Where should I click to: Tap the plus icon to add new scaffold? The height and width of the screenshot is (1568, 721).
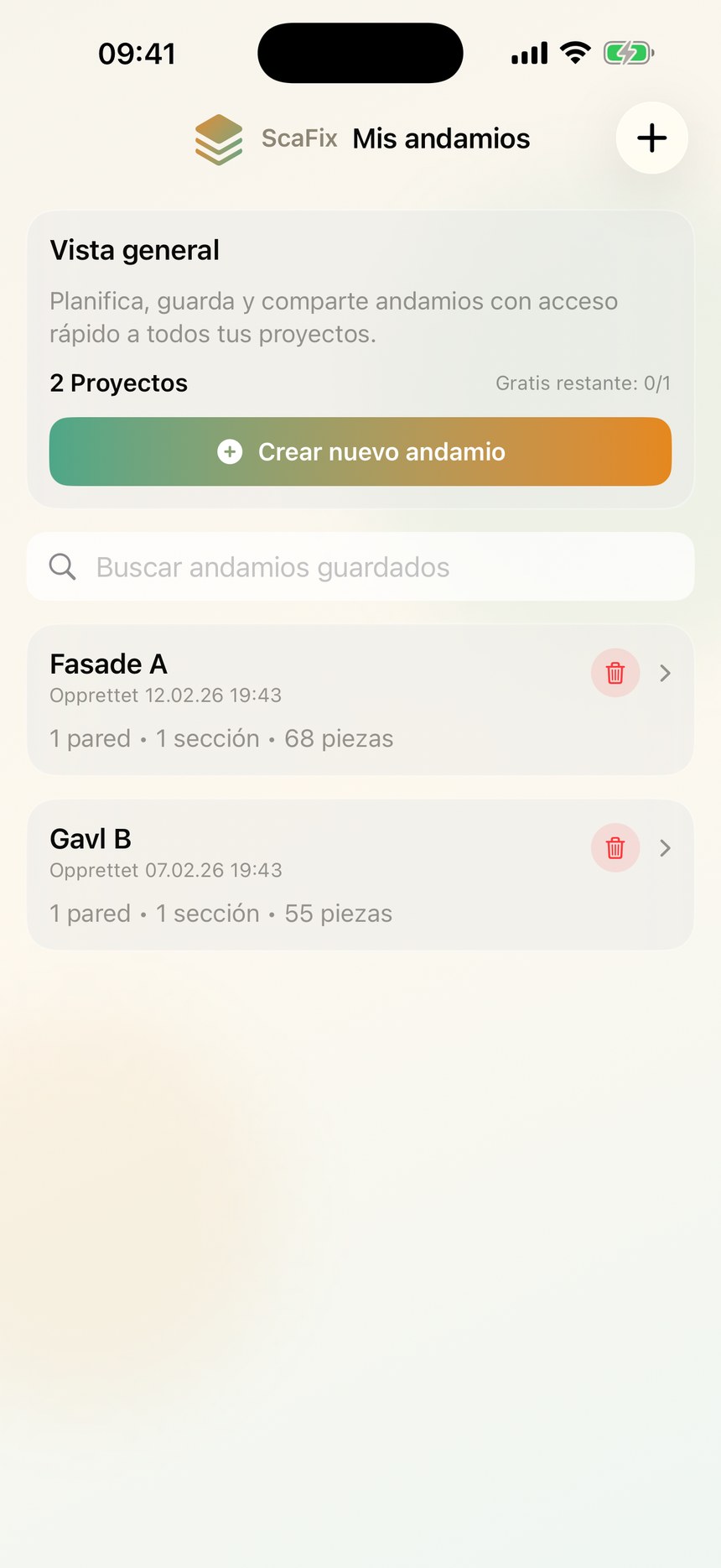(x=651, y=138)
